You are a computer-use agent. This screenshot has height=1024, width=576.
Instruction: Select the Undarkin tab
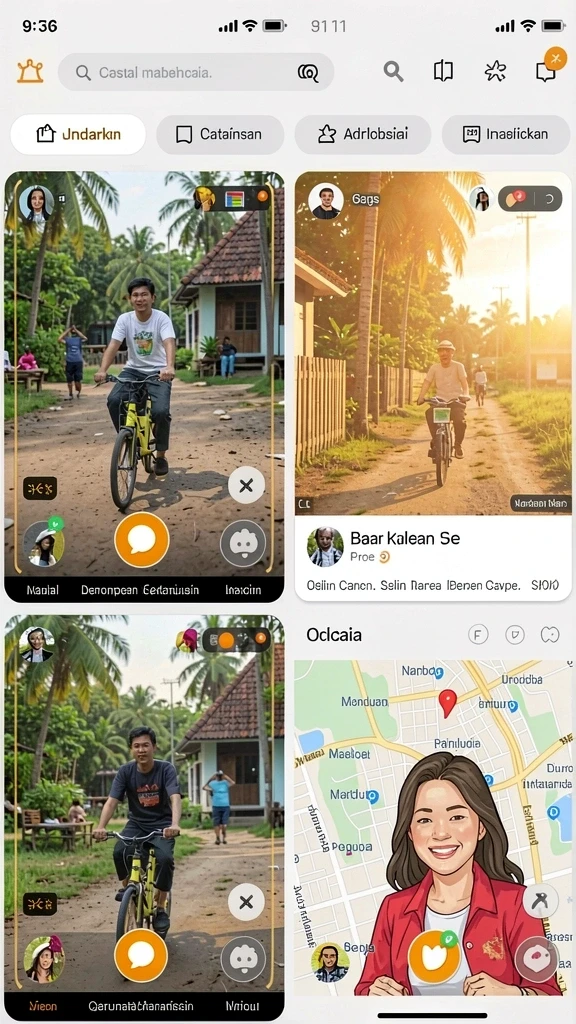(78, 135)
